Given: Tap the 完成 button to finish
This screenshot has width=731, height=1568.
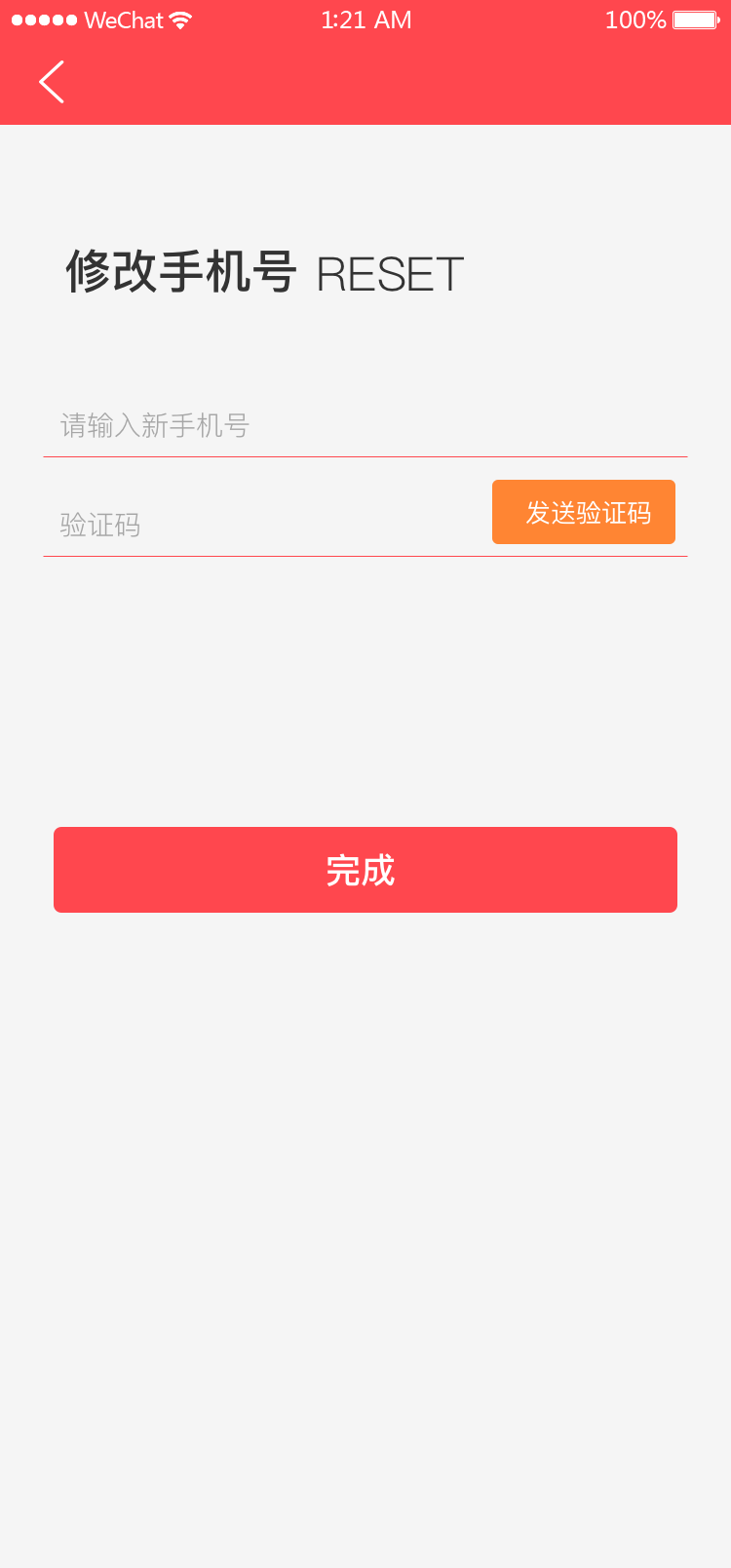Looking at the screenshot, I should [365, 870].
